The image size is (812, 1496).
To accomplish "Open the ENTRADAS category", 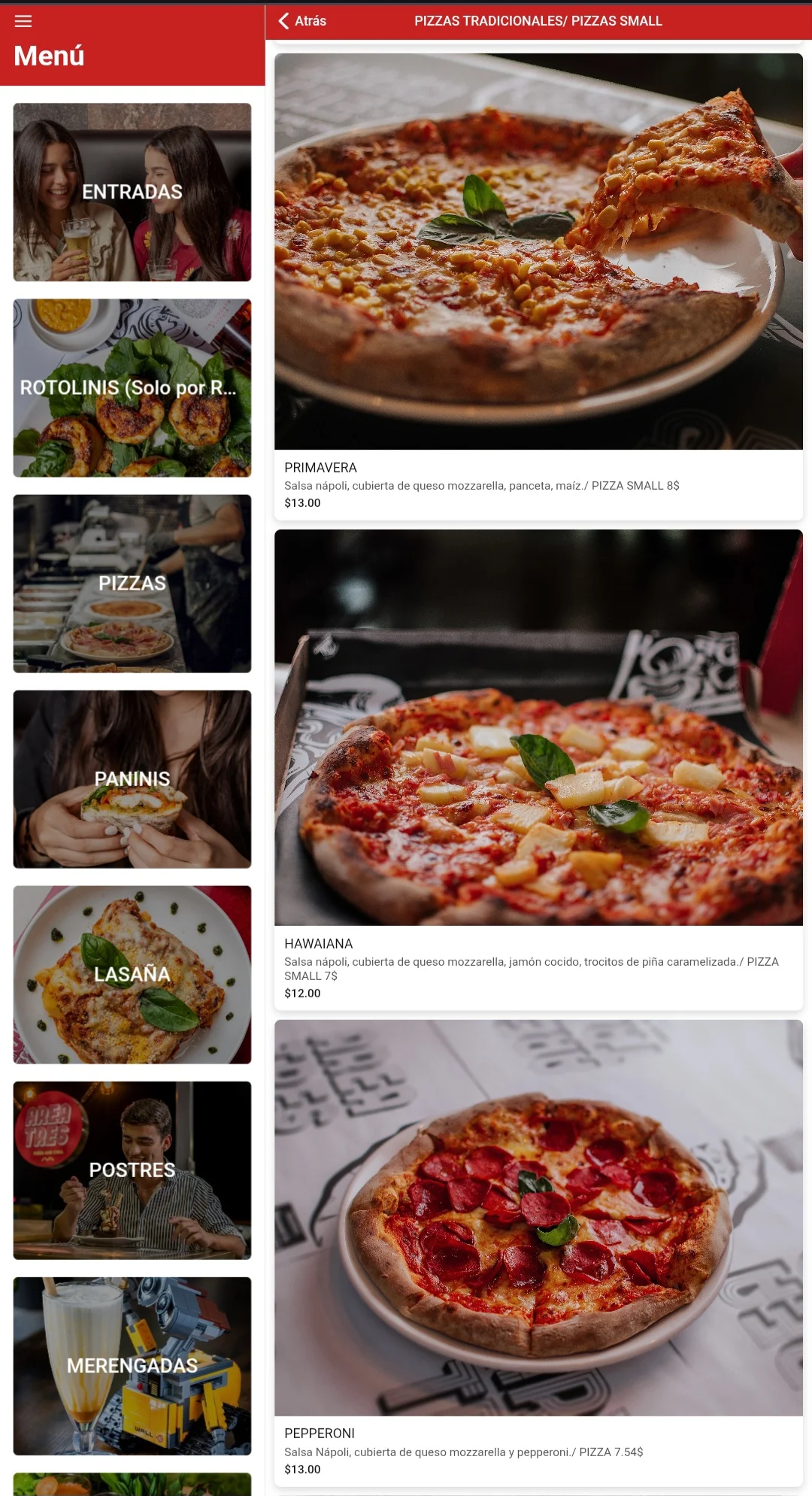I will tap(132, 193).
